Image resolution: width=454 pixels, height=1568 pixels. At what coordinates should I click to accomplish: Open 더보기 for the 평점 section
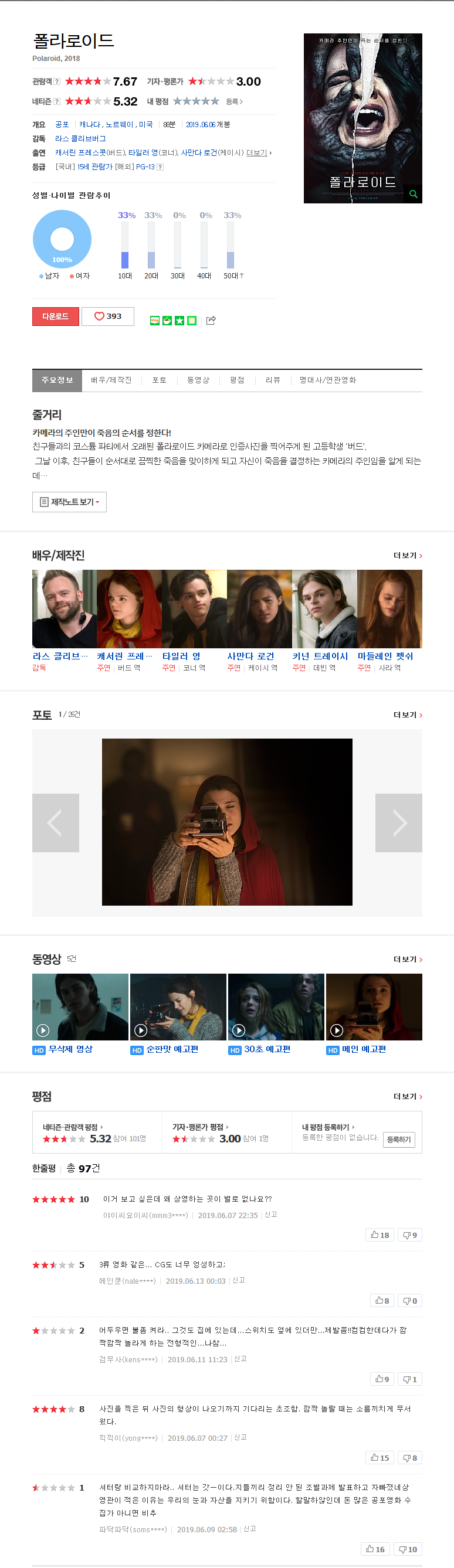point(407,1096)
